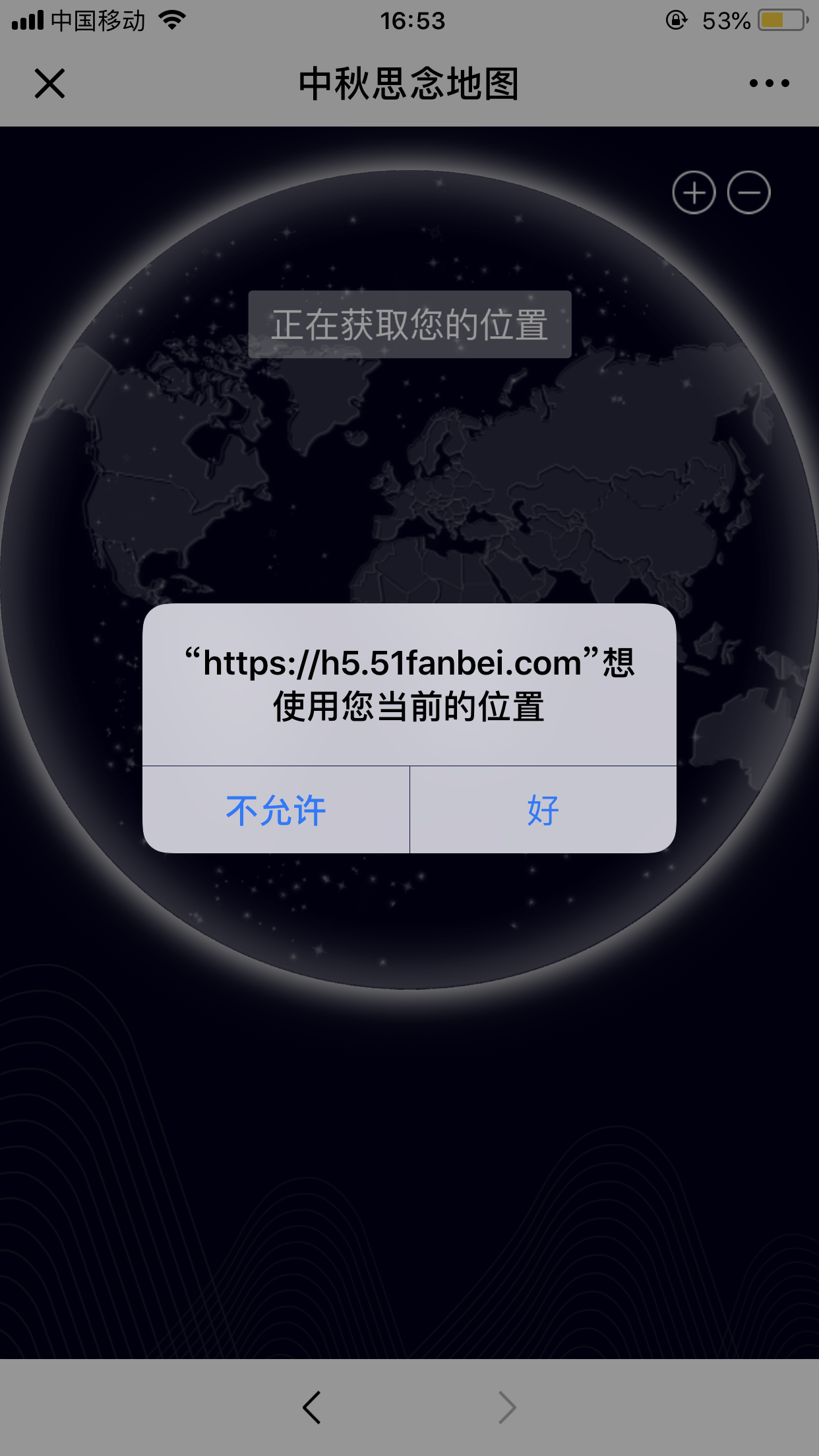This screenshot has height=1456, width=819.
Task: Close the 中秋思念地图 page
Action: click(49, 84)
